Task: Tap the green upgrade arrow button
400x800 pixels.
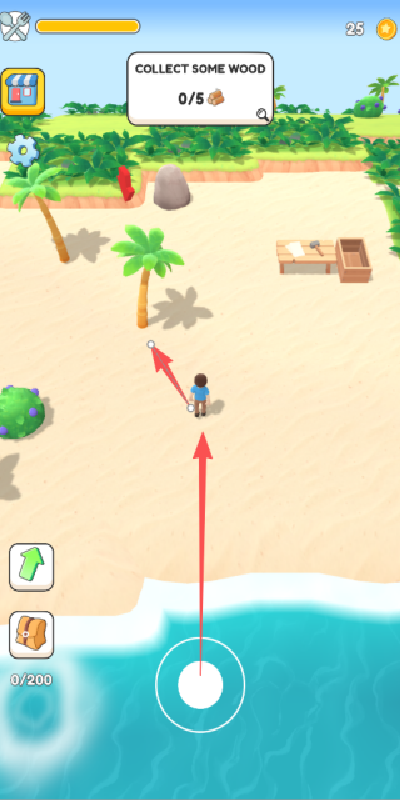Action: tap(31, 567)
